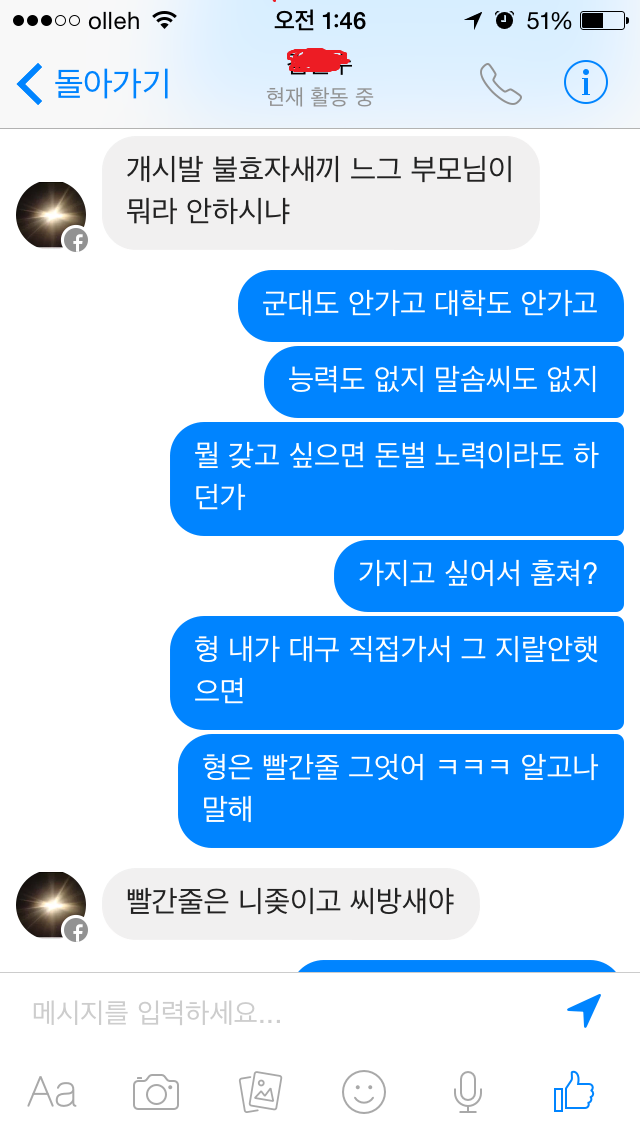The height and width of the screenshot is (1136, 640).
Task: Start a voice call with this contact
Action: pos(500,84)
